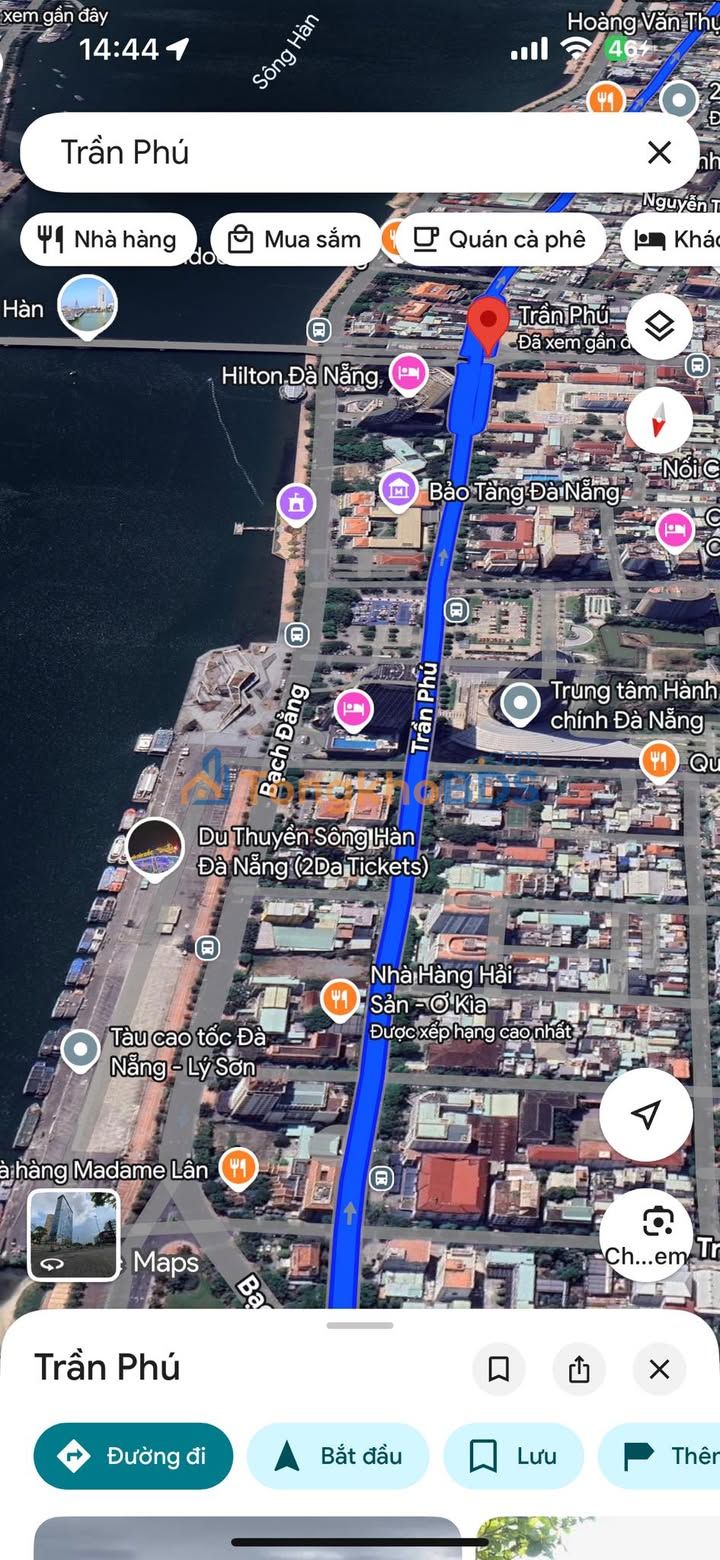This screenshot has width=720, height=1560.
Task: Open Bảo Tàng Đà Nẵng museum marker
Action: [x=399, y=489]
